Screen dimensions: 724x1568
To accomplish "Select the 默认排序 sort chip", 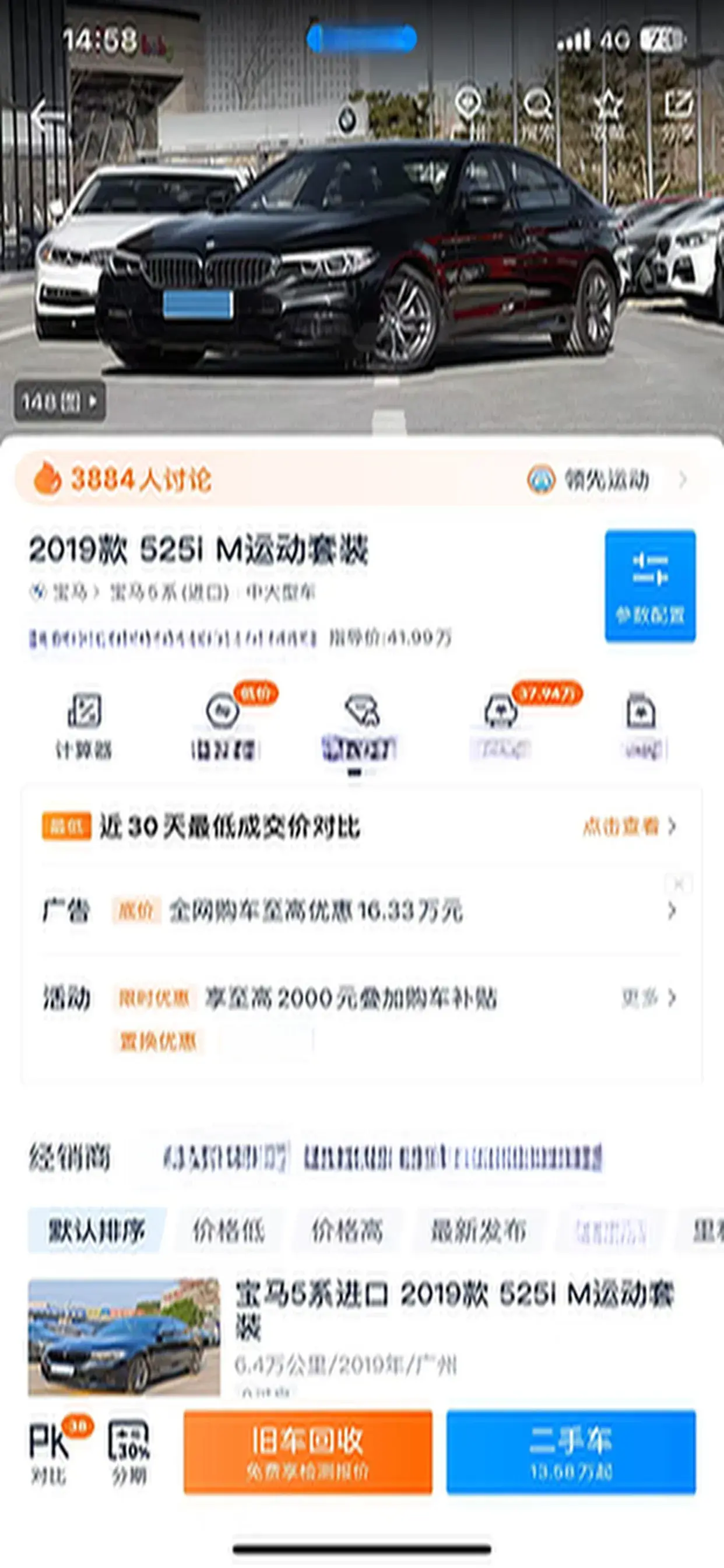I will tap(97, 1231).
